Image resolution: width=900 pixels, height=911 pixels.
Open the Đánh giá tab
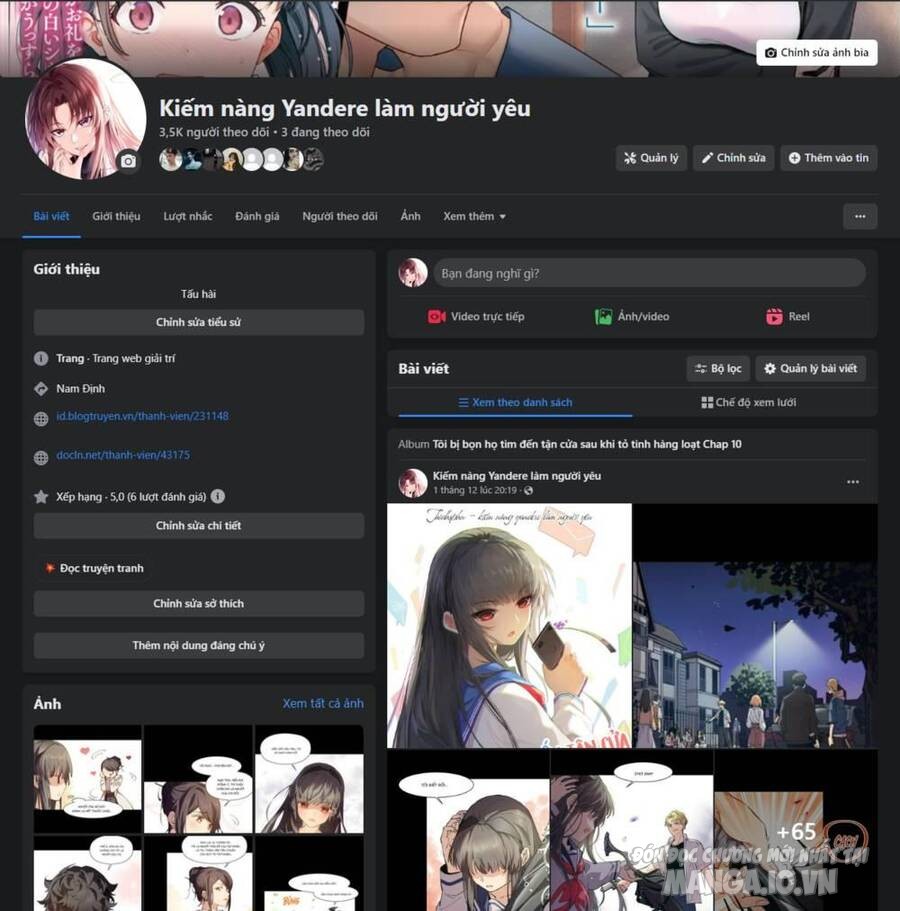click(x=257, y=216)
